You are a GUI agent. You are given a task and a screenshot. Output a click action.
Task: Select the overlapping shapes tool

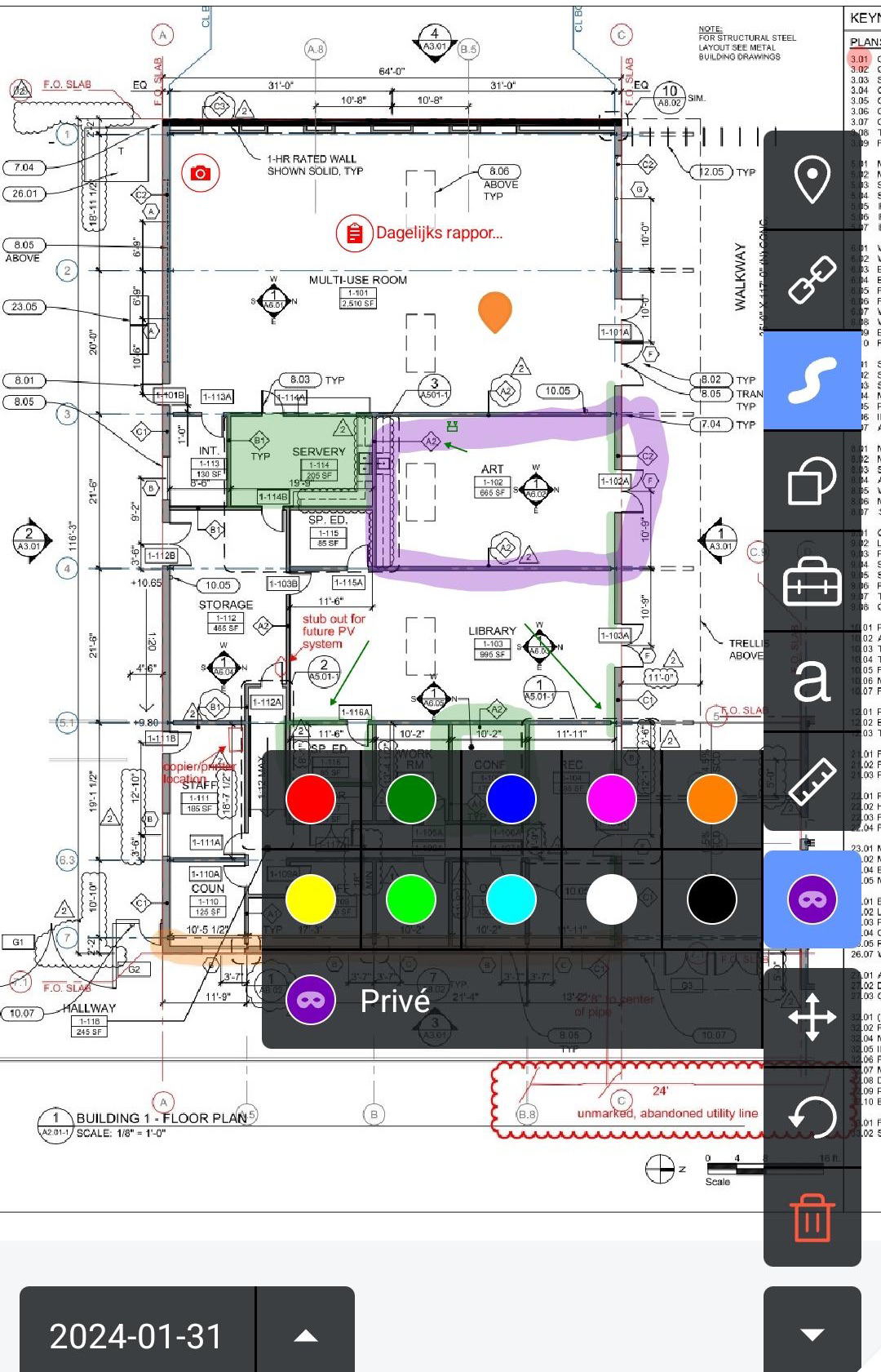(812, 481)
